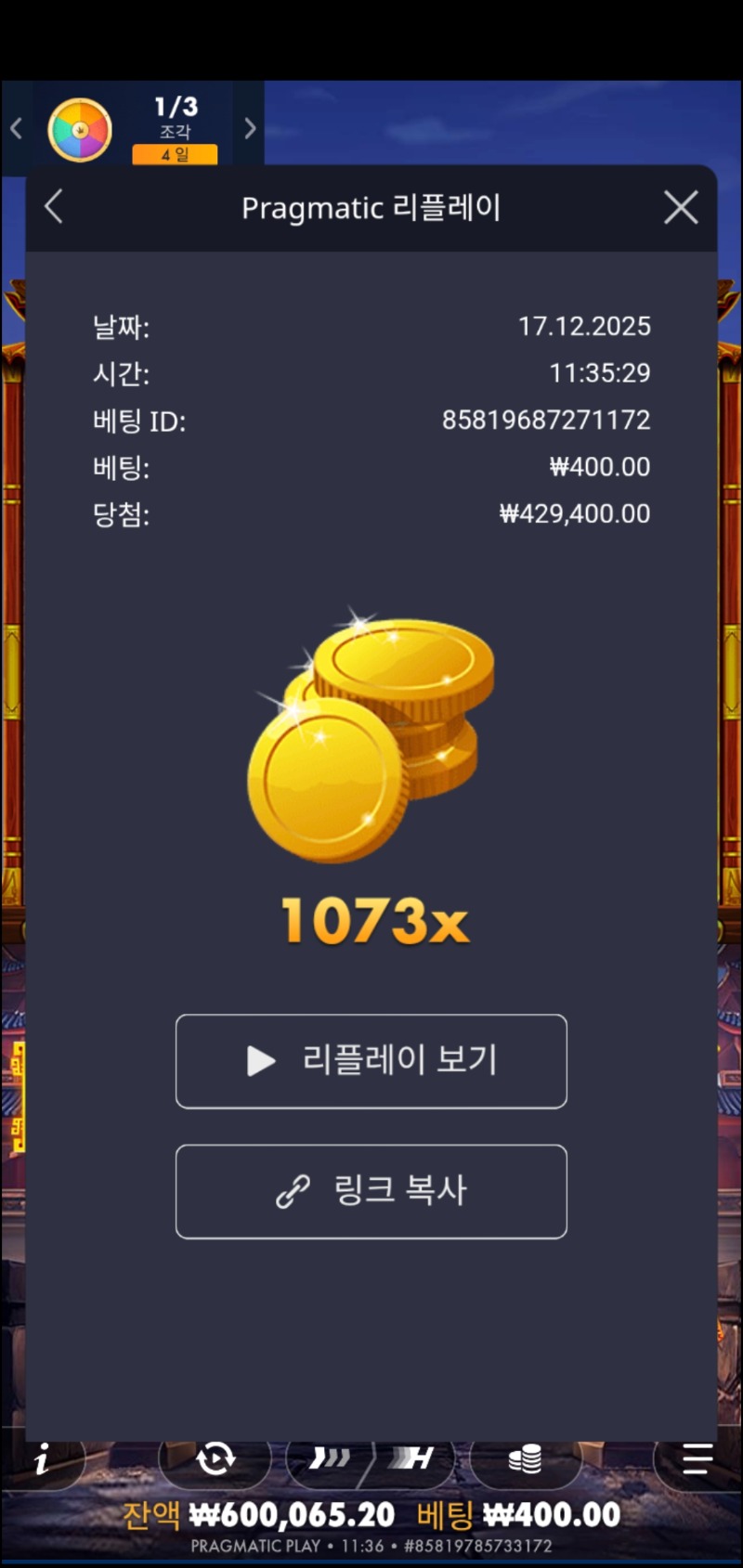
Task: Show the previous promotion with the left arrow
Action: click(16, 128)
